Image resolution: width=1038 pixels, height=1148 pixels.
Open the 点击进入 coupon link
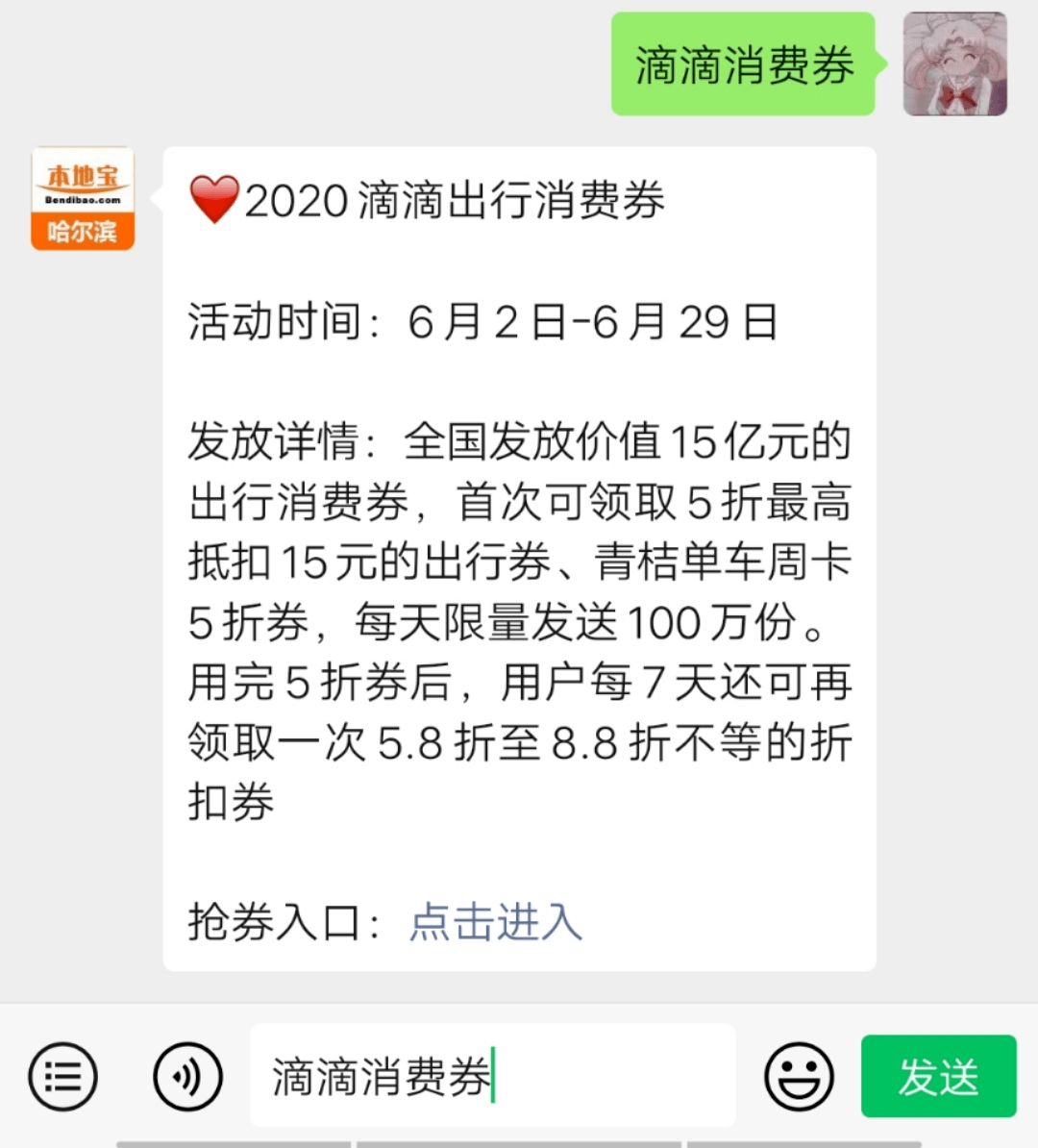[495, 922]
